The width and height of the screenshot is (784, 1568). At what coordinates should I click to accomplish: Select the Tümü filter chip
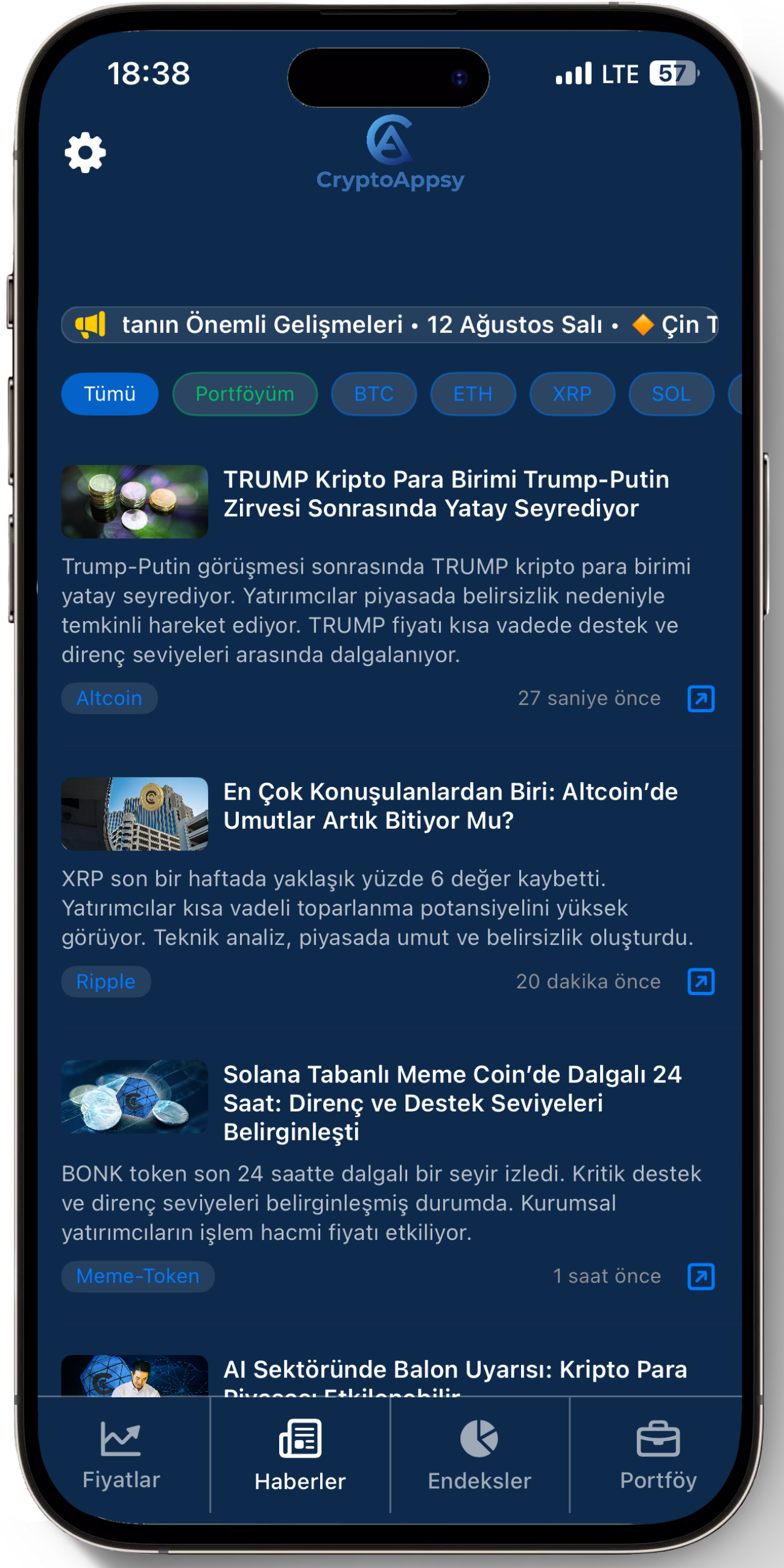pos(110,394)
